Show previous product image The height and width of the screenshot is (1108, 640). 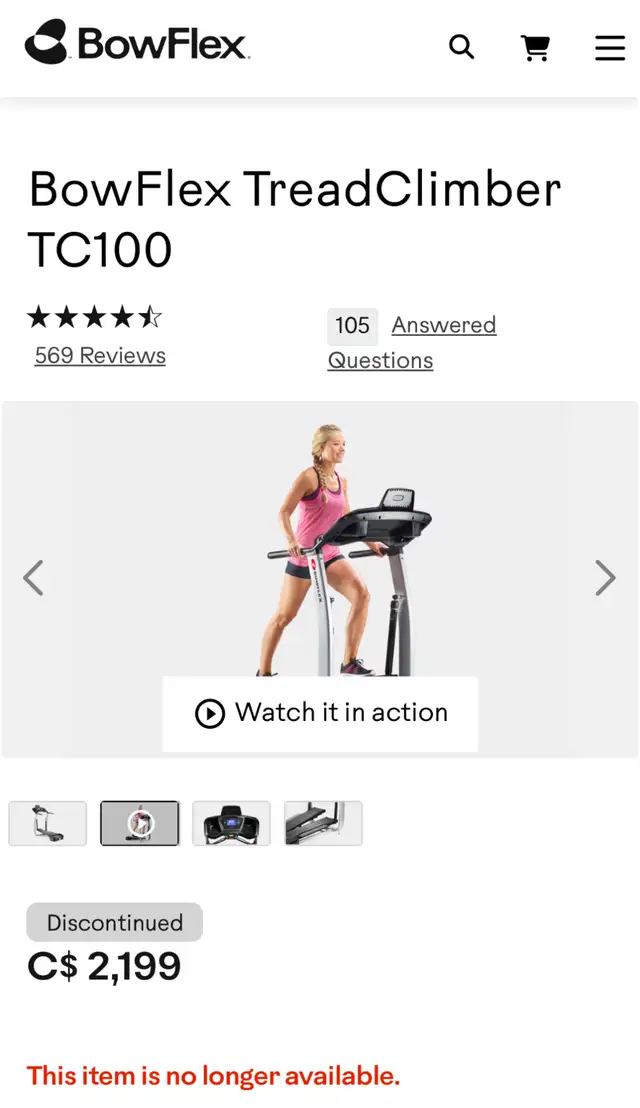(33, 578)
